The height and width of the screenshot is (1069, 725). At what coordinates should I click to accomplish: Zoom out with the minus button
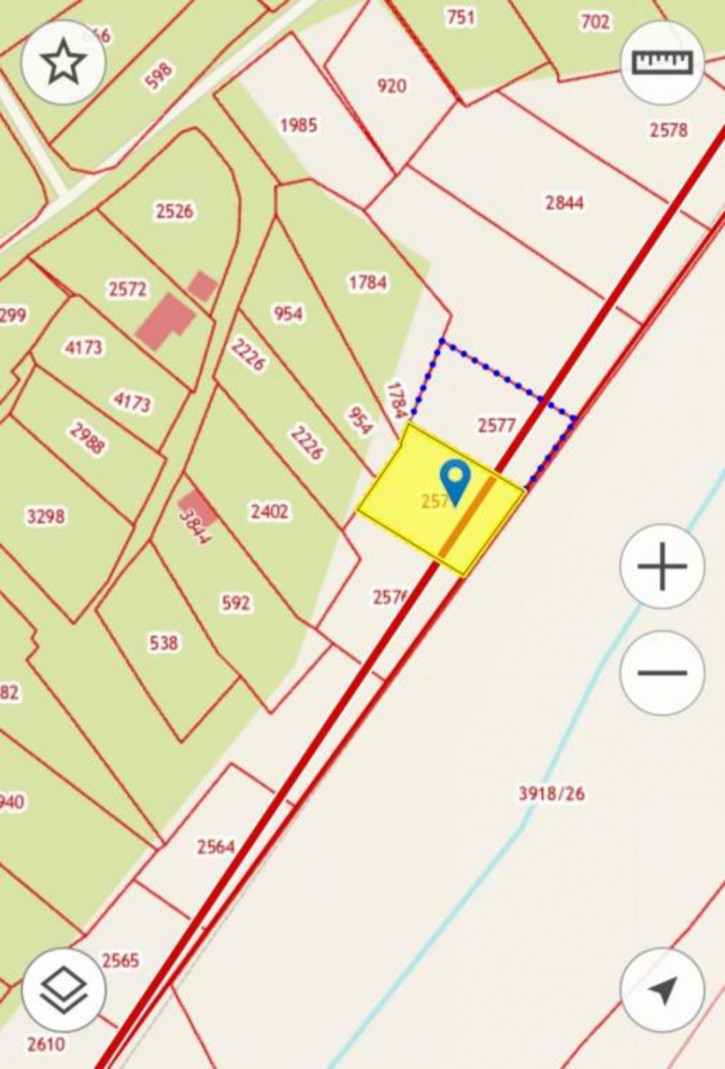(662, 672)
